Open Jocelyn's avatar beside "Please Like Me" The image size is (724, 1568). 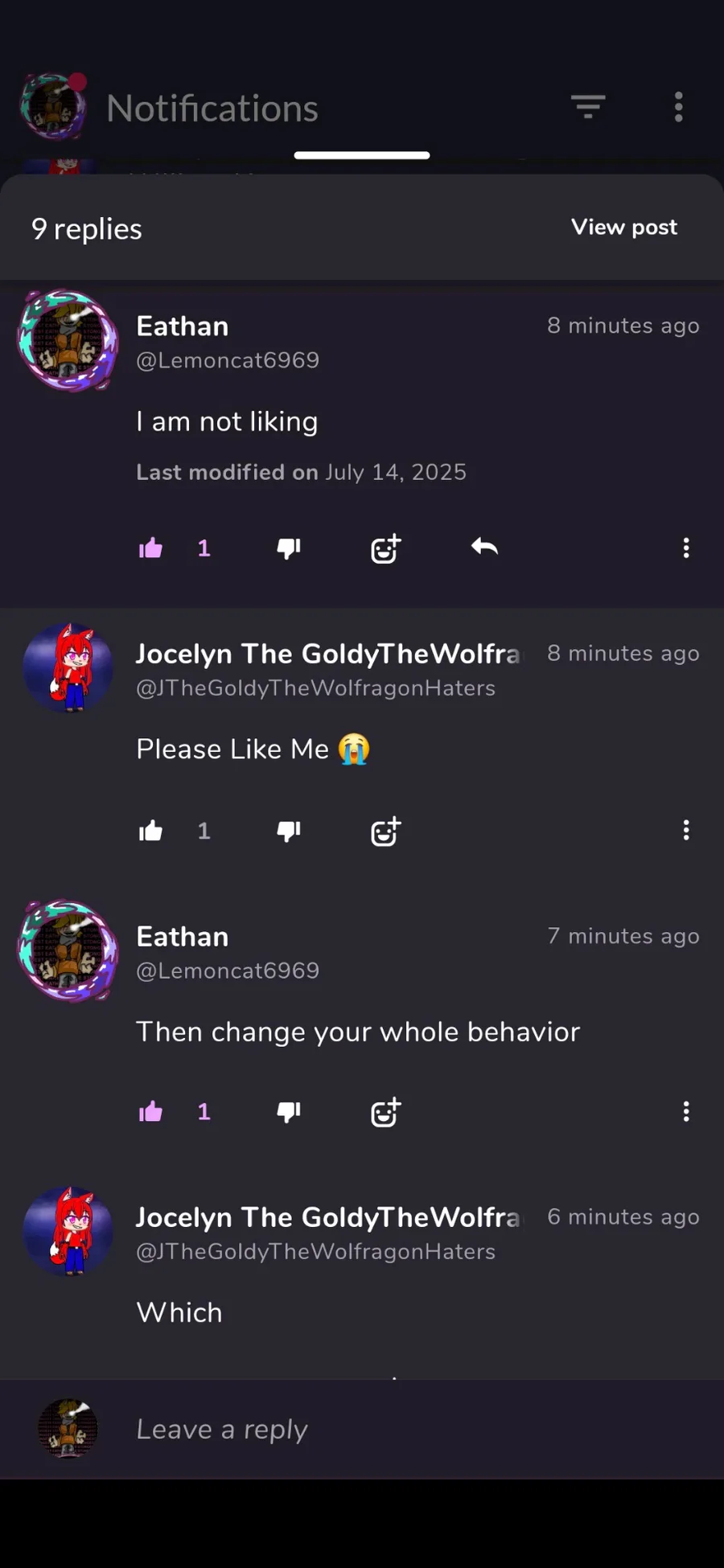68,667
